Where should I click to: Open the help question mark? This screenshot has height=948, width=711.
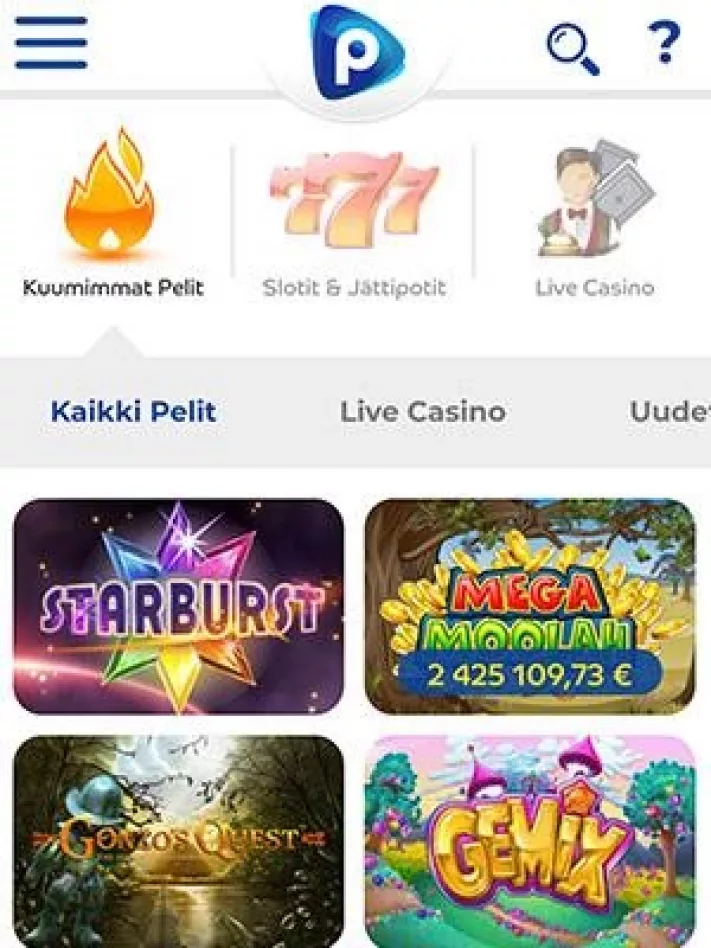(663, 43)
